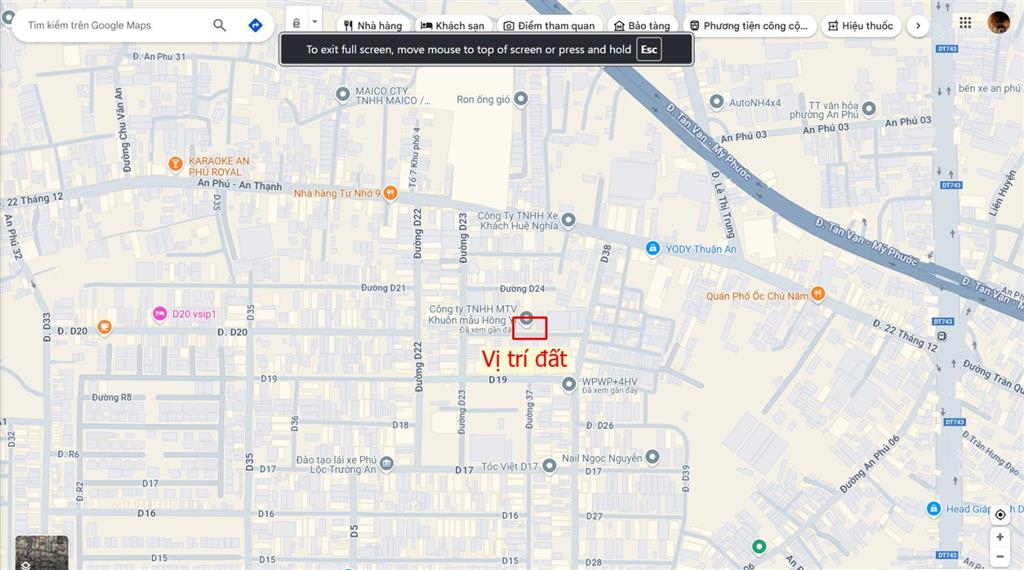
Task: Open directions from the blue arrow icon
Action: [255, 25]
